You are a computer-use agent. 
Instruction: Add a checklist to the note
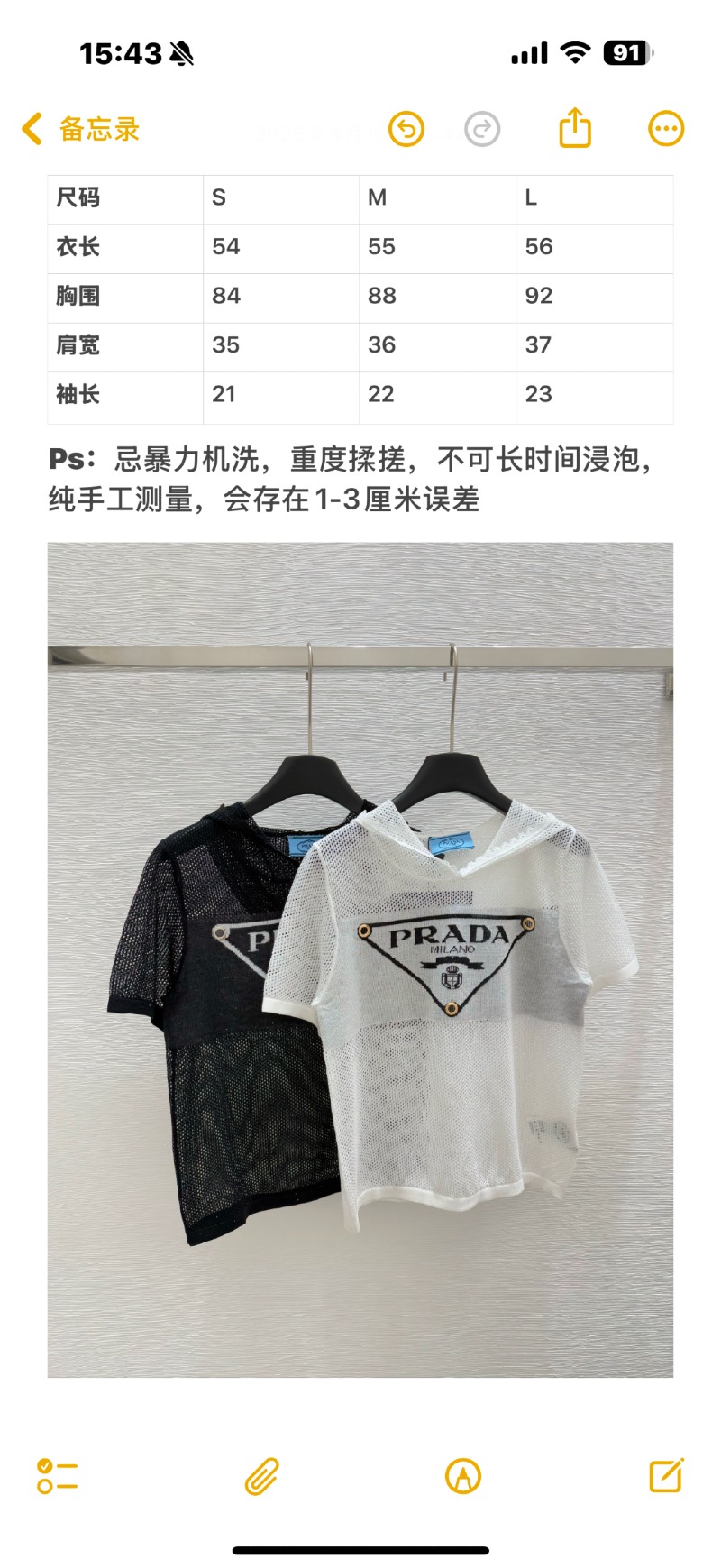pos(58,1476)
